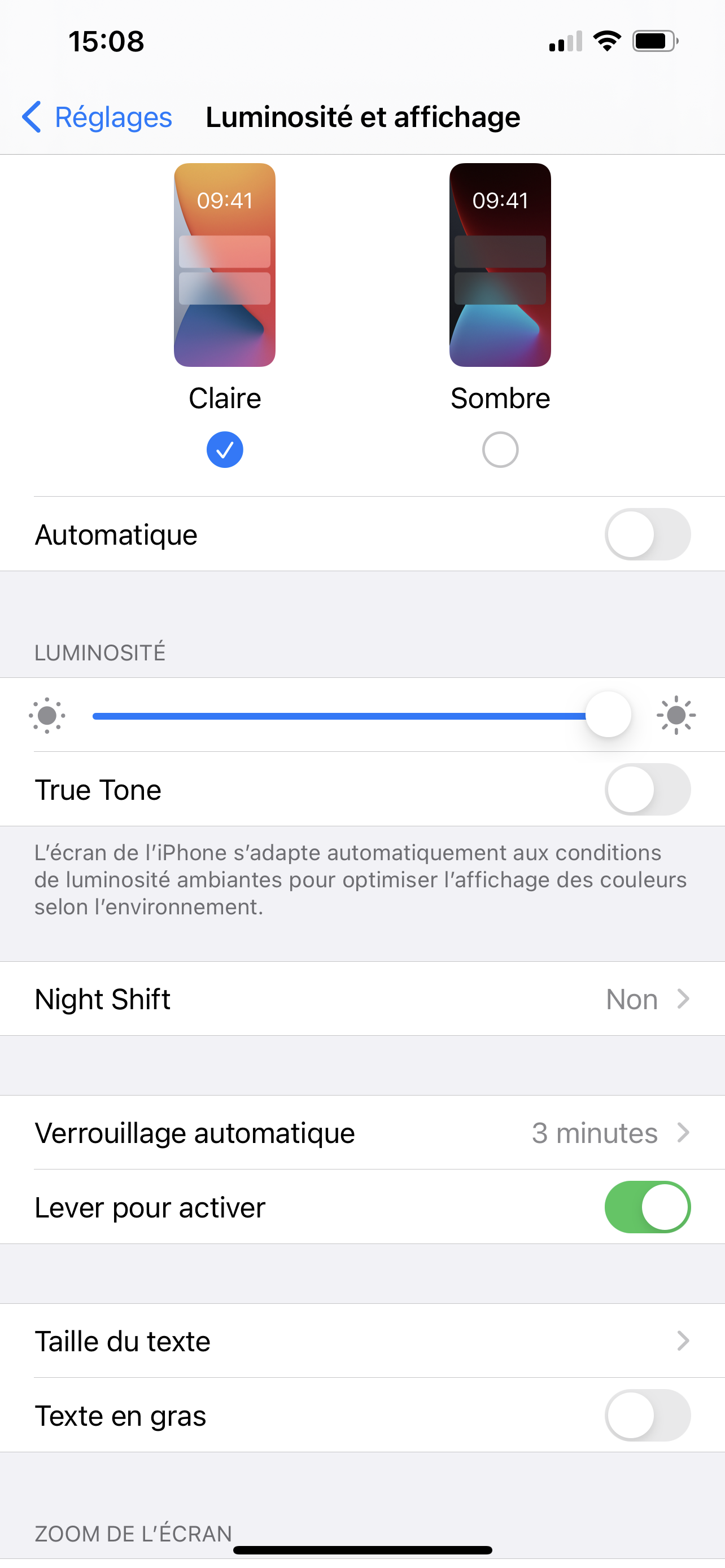
Task: Select the Claire appearance preview
Action: pos(225,265)
